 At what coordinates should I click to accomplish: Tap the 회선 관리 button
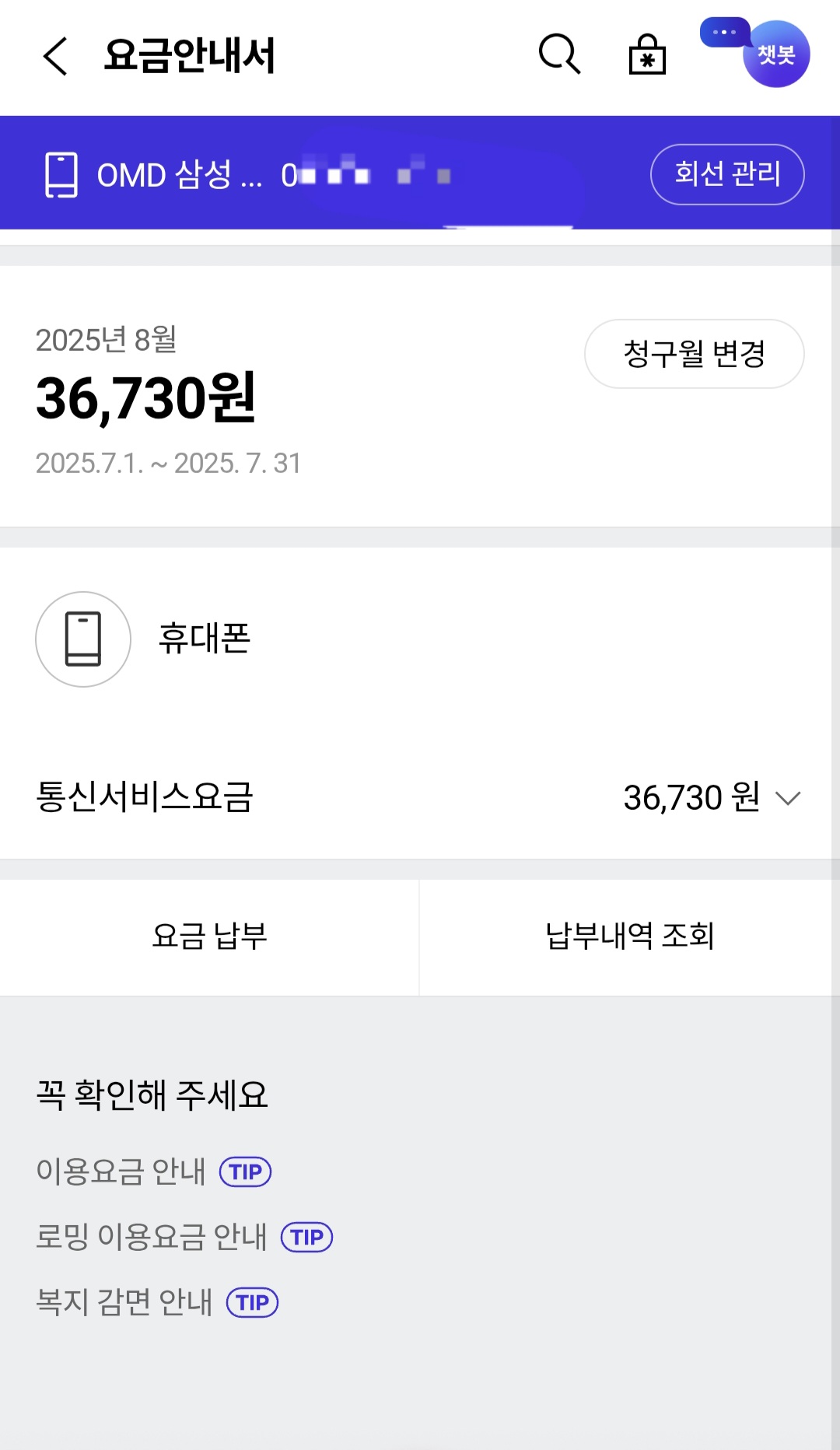click(726, 174)
